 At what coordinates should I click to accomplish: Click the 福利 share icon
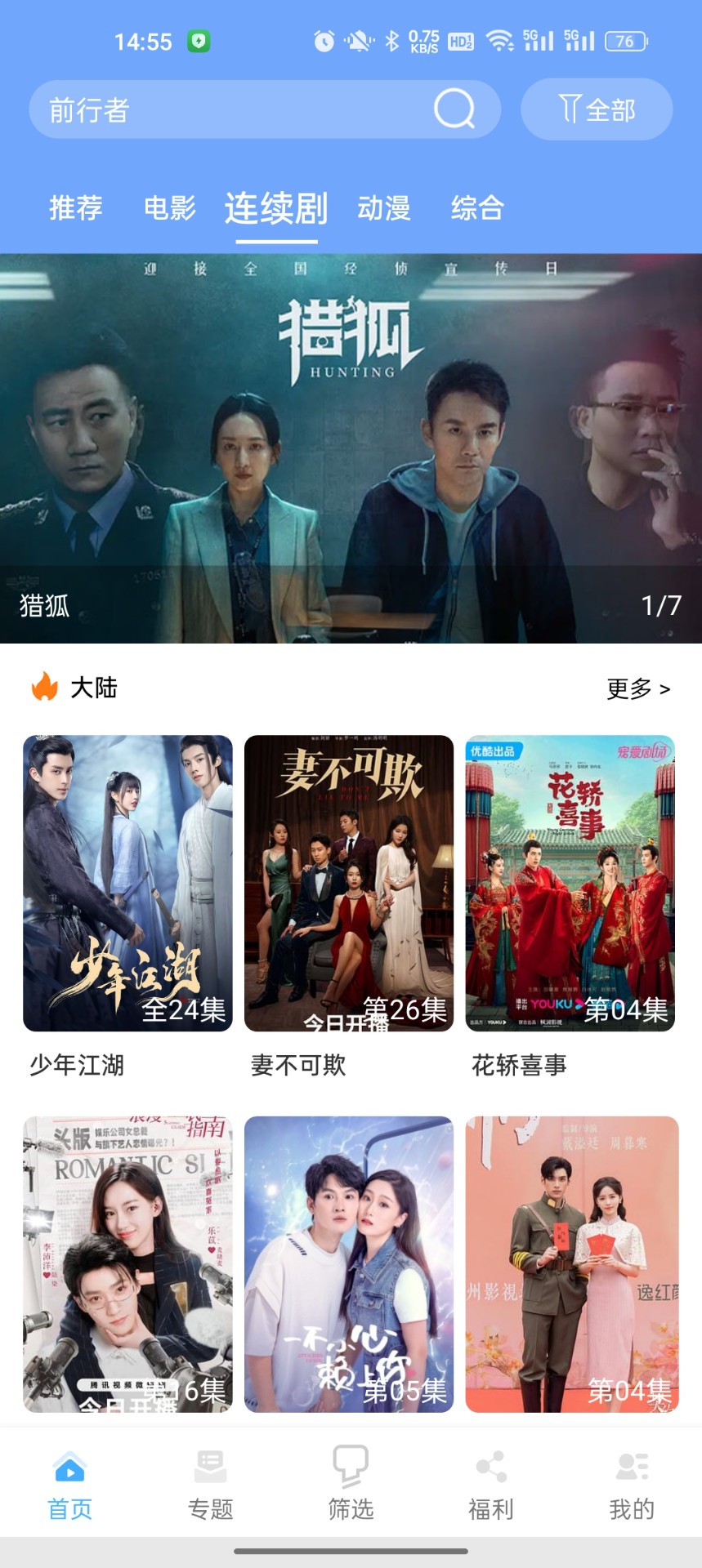point(491,1466)
